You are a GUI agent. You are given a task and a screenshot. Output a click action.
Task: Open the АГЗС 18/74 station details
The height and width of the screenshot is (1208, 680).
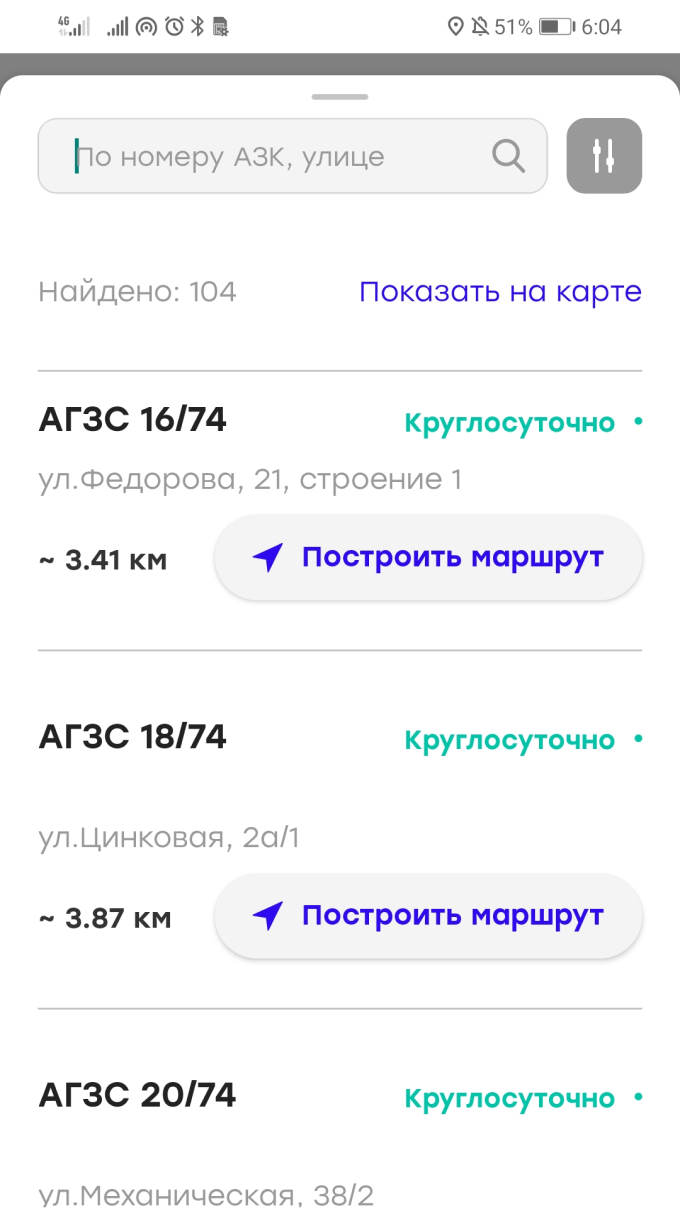pos(133,738)
